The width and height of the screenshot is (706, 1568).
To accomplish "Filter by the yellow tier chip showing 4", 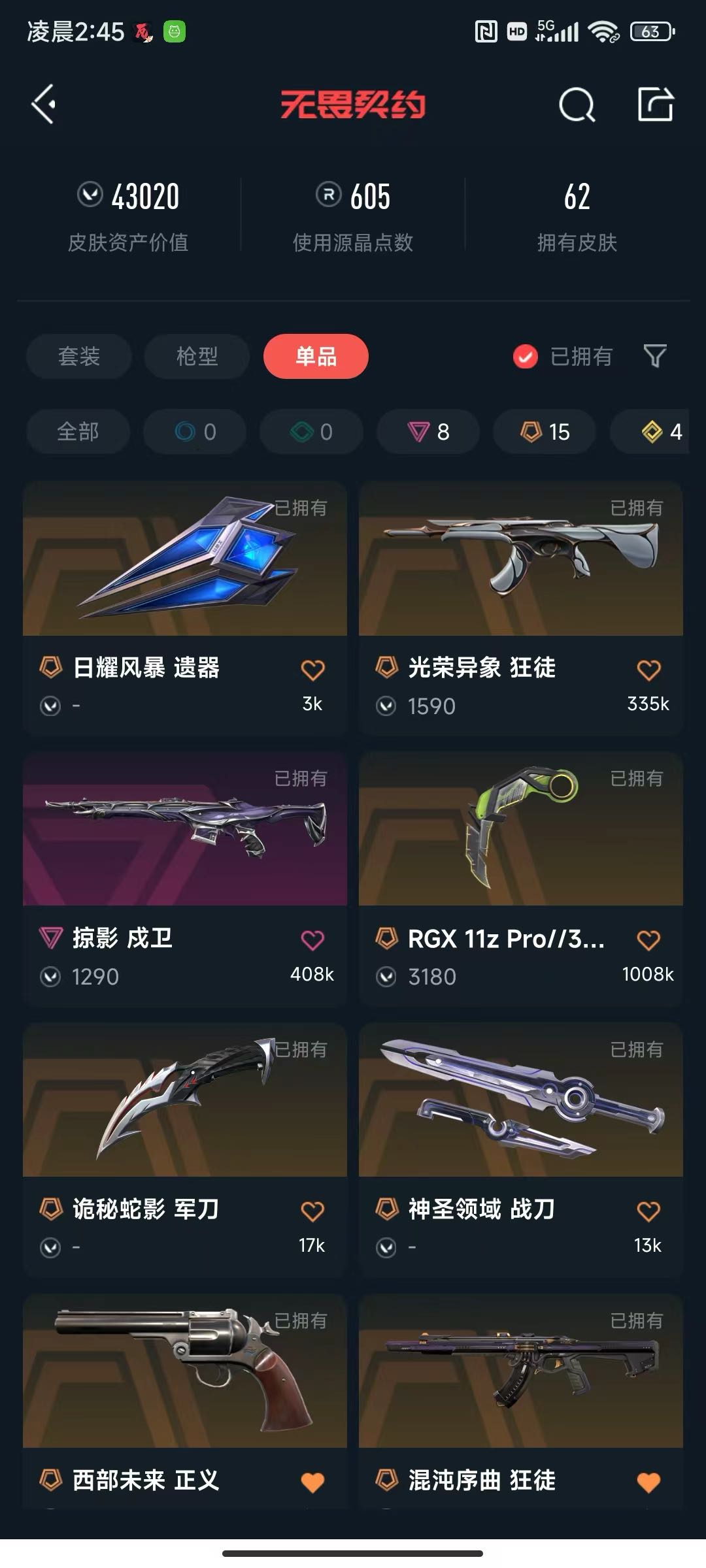I will [x=660, y=432].
